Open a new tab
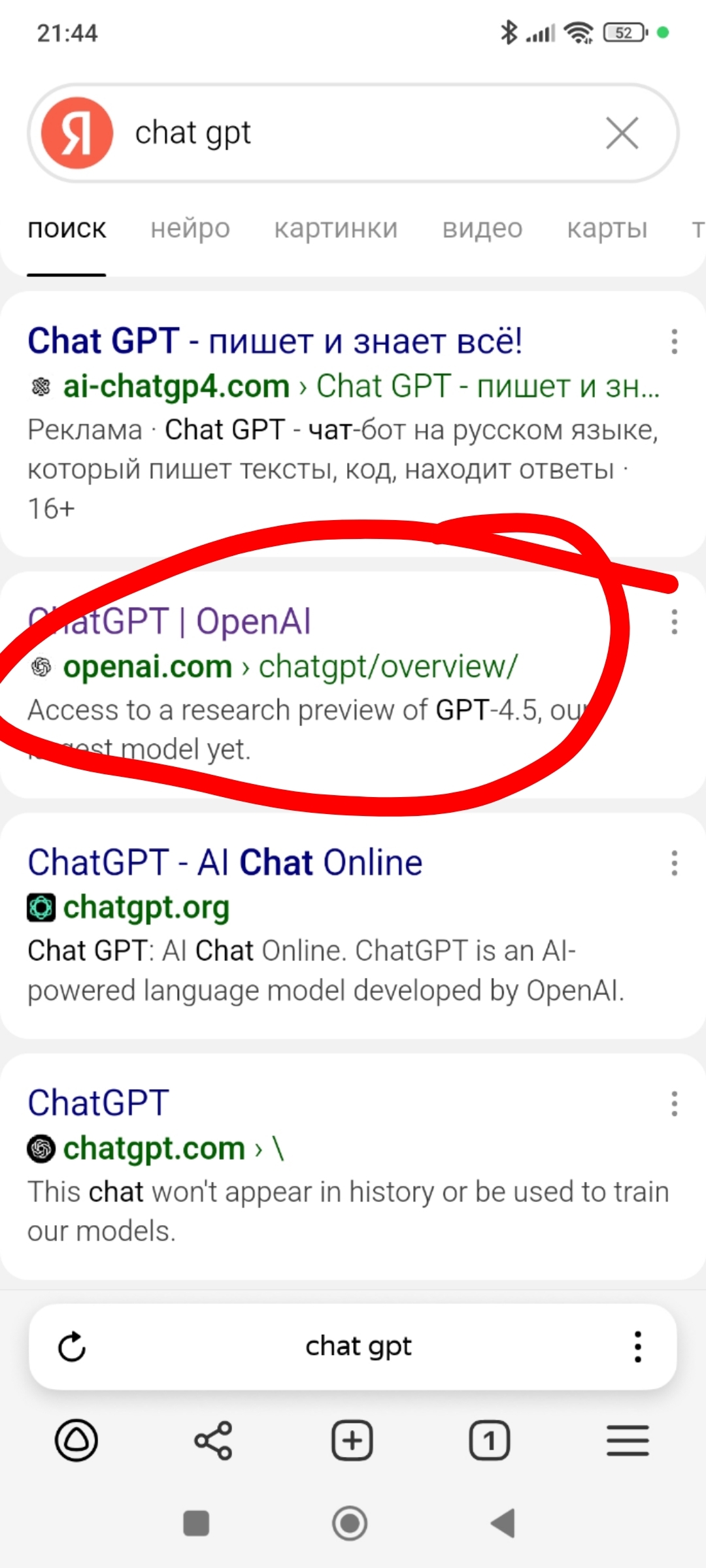Image resolution: width=706 pixels, height=1568 pixels. point(352,1440)
